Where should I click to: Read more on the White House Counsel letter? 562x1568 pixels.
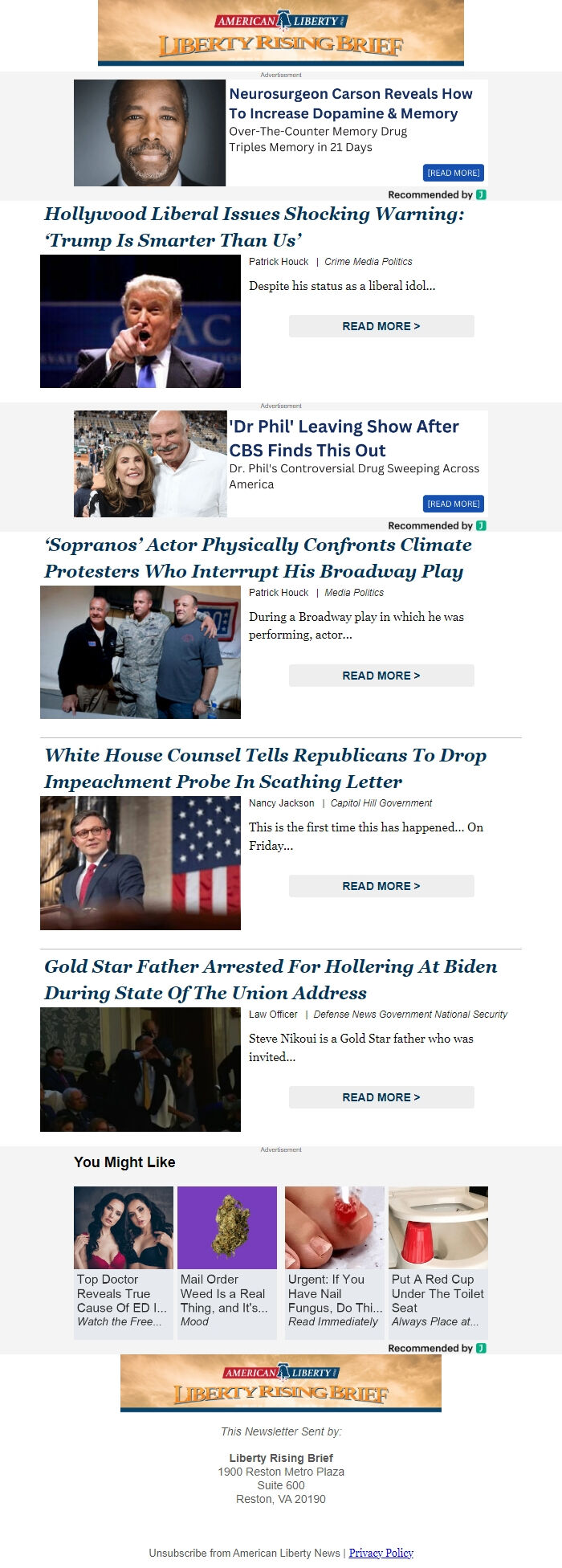[x=381, y=886]
